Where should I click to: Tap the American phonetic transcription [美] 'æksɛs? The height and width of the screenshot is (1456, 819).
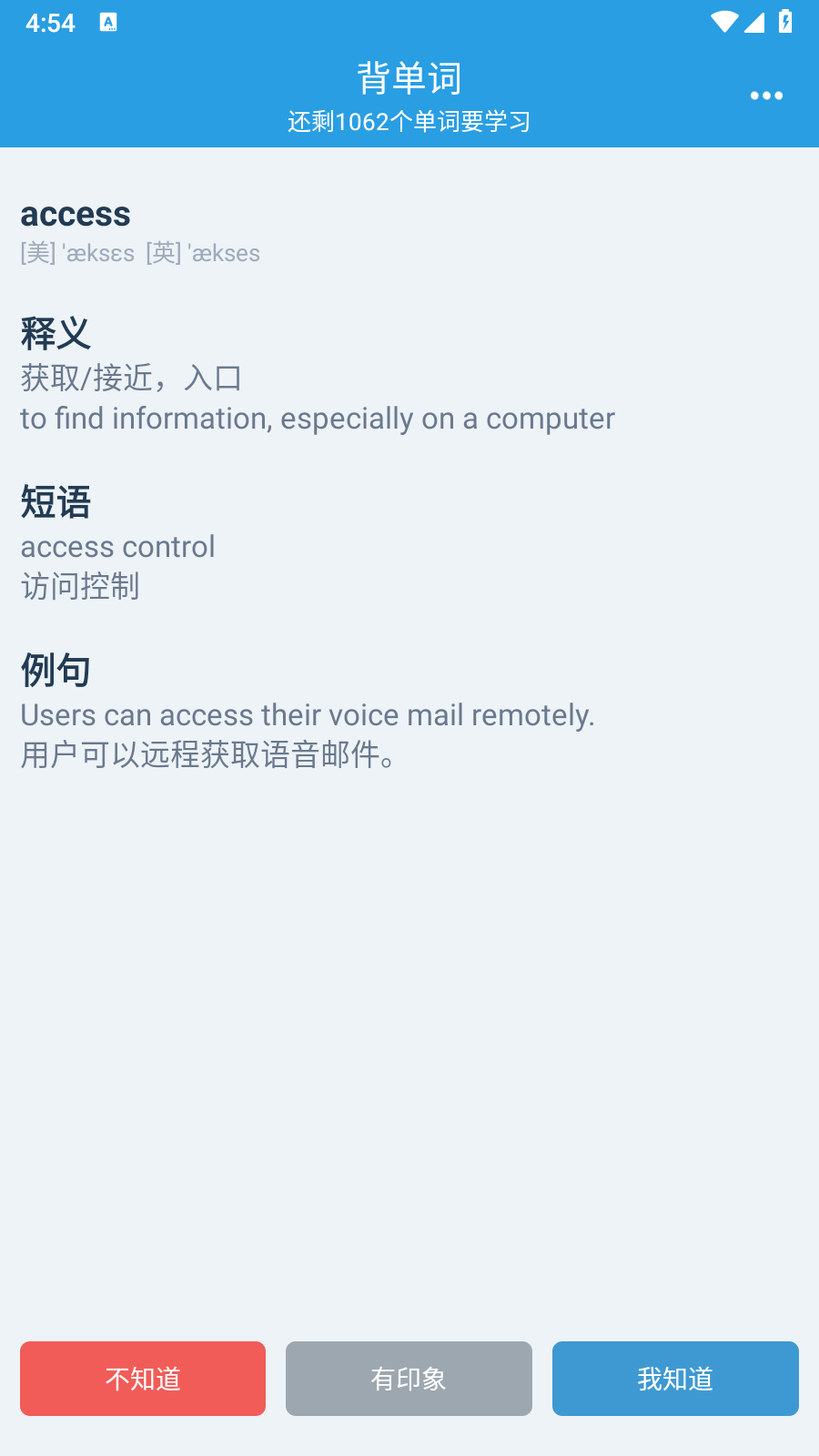coord(77,253)
